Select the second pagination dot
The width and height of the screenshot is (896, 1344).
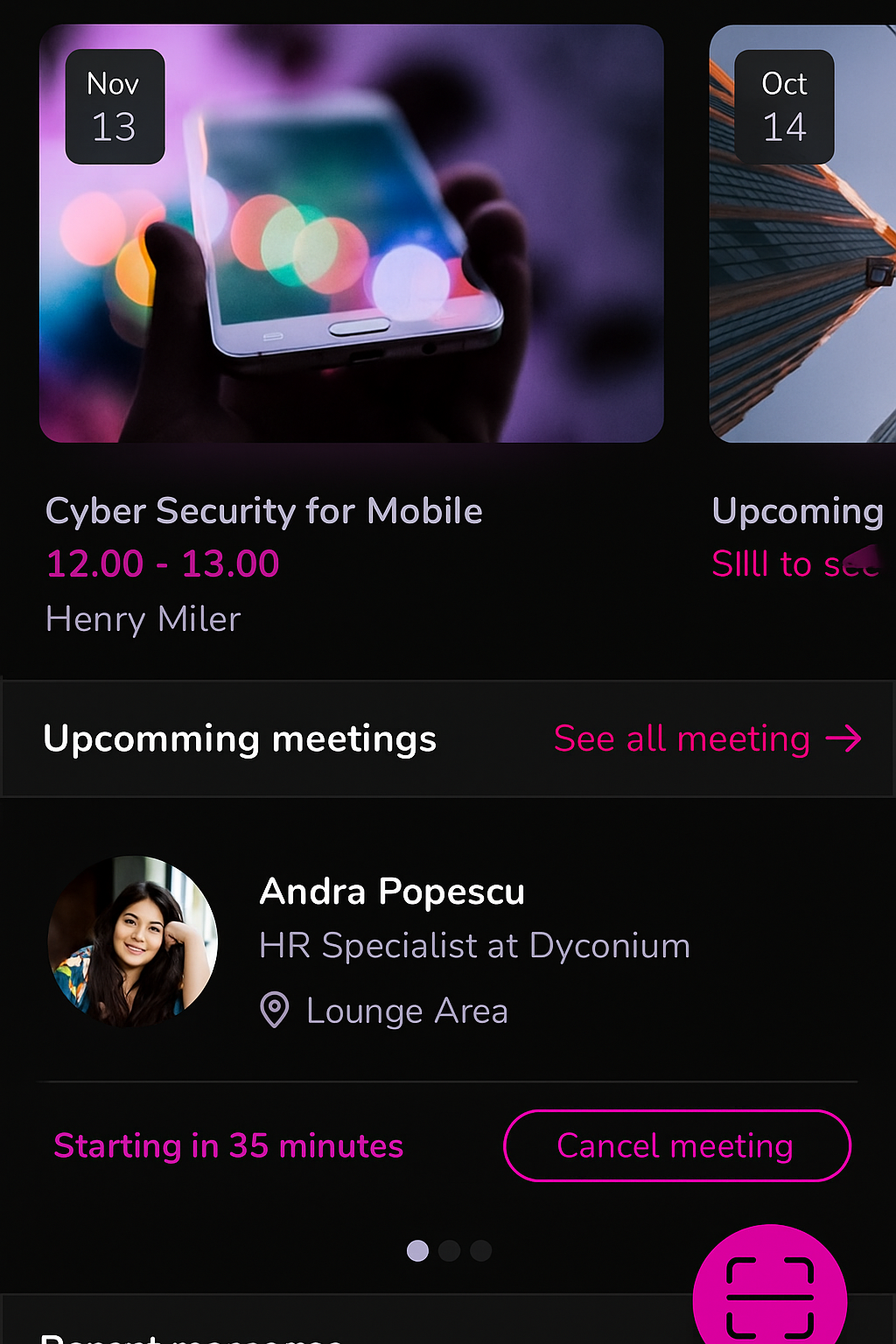coord(449,1251)
